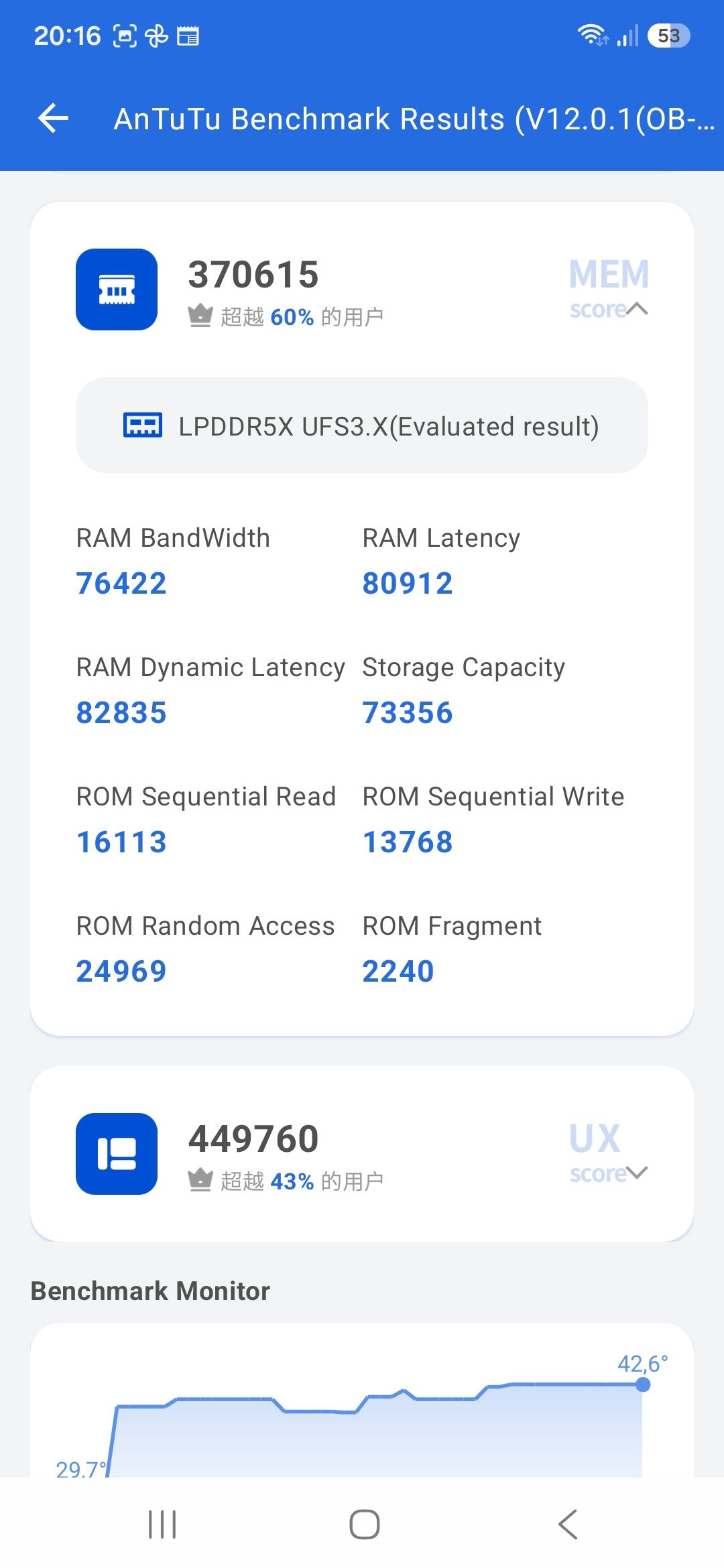
Task: Collapse the MEM score details
Action: tap(637, 309)
